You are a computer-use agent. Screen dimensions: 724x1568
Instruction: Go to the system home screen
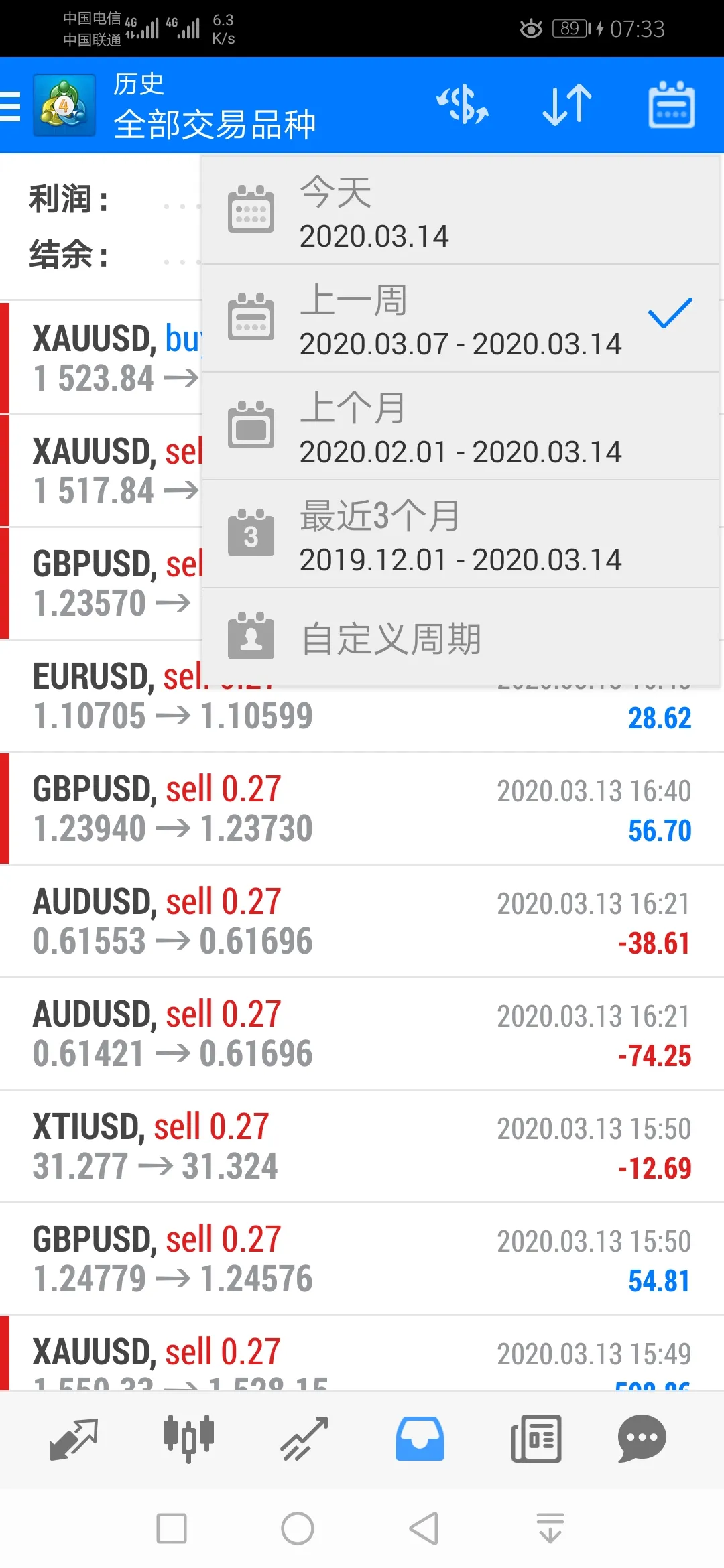point(298,1528)
